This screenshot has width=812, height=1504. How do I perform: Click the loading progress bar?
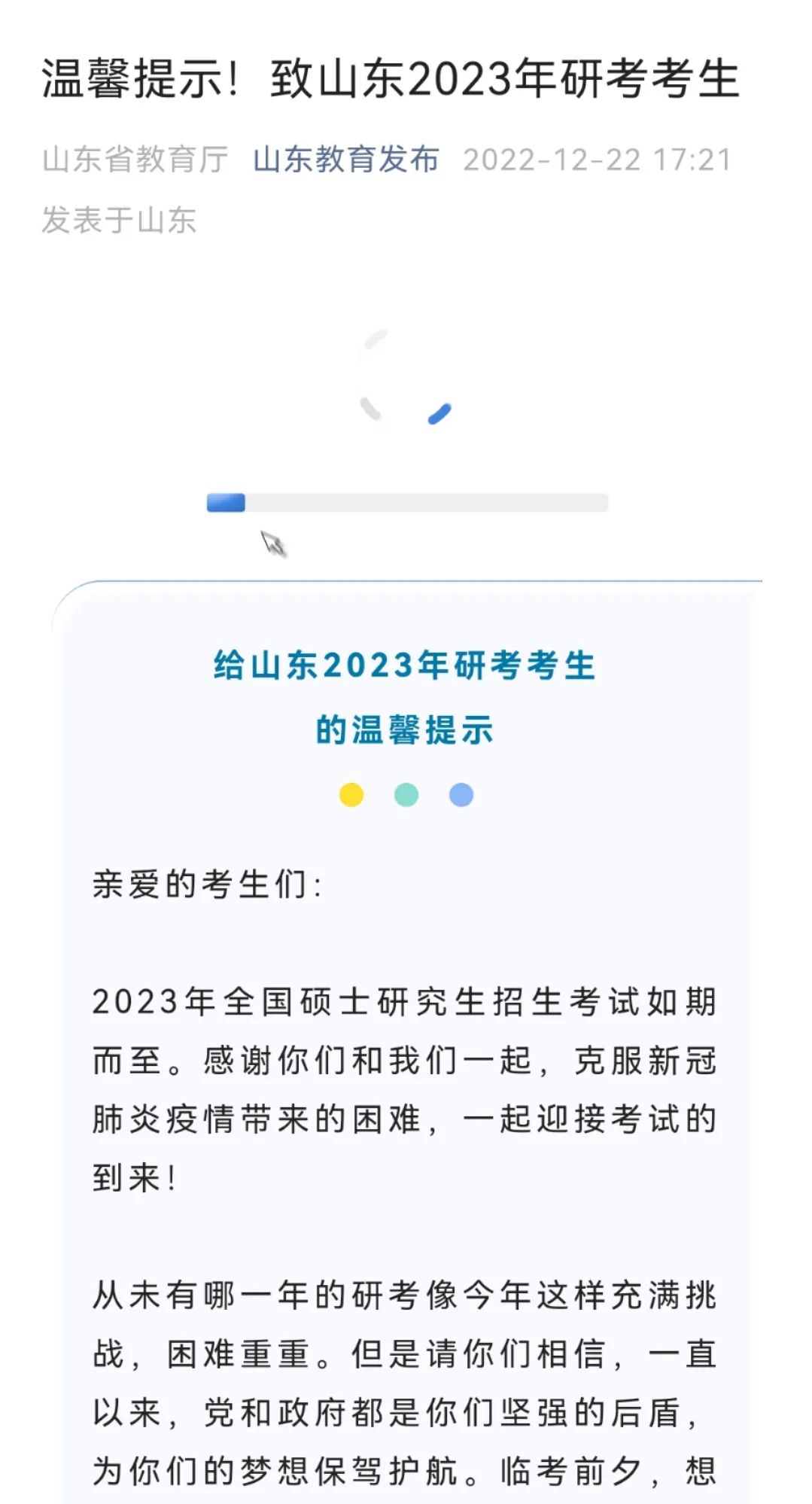point(406,503)
